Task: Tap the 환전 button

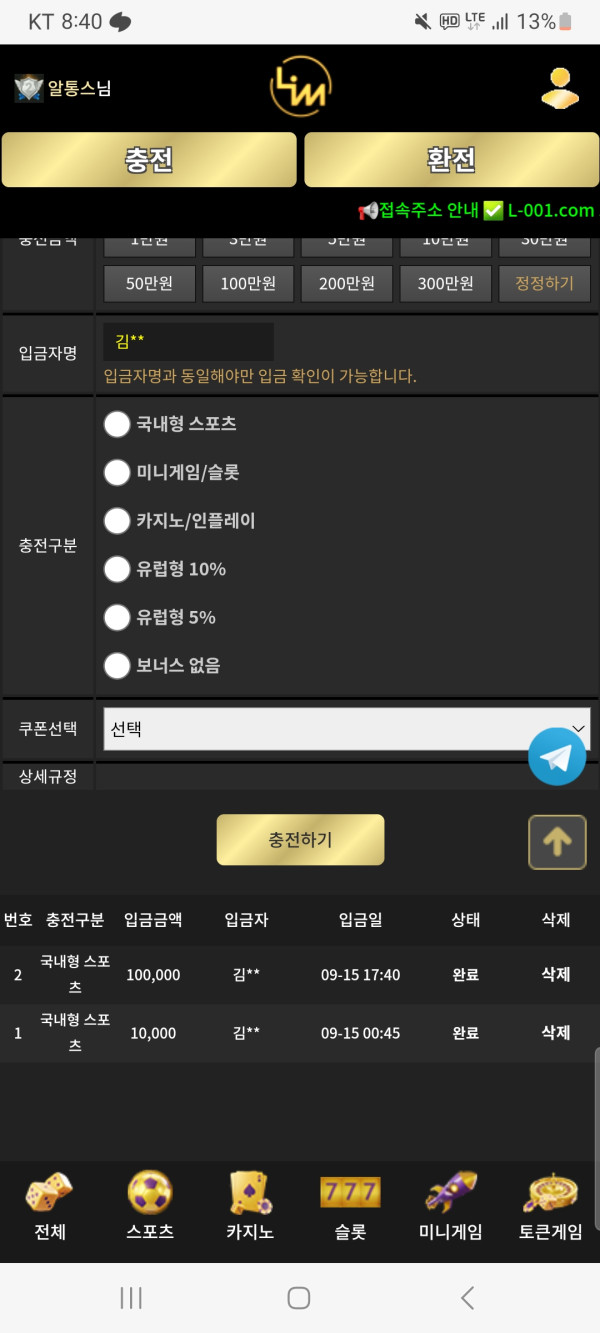Action: click(450, 160)
